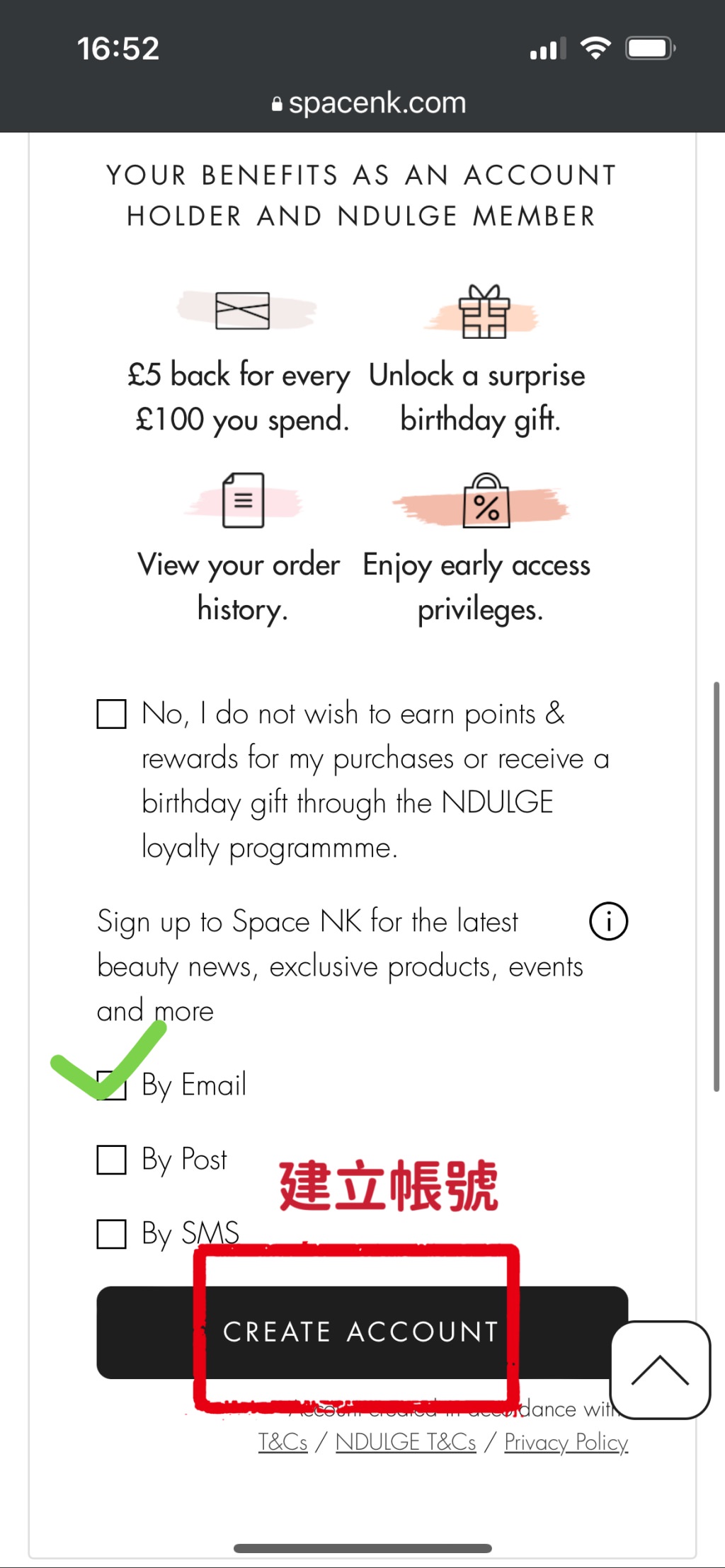View the Privacy Policy link
This screenshot has height=1568, width=725.
click(566, 1442)
